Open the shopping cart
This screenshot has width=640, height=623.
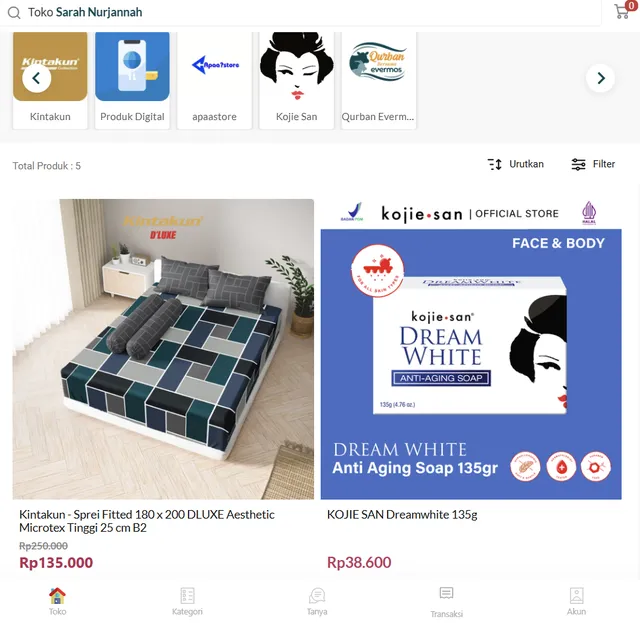click(622, 12)
